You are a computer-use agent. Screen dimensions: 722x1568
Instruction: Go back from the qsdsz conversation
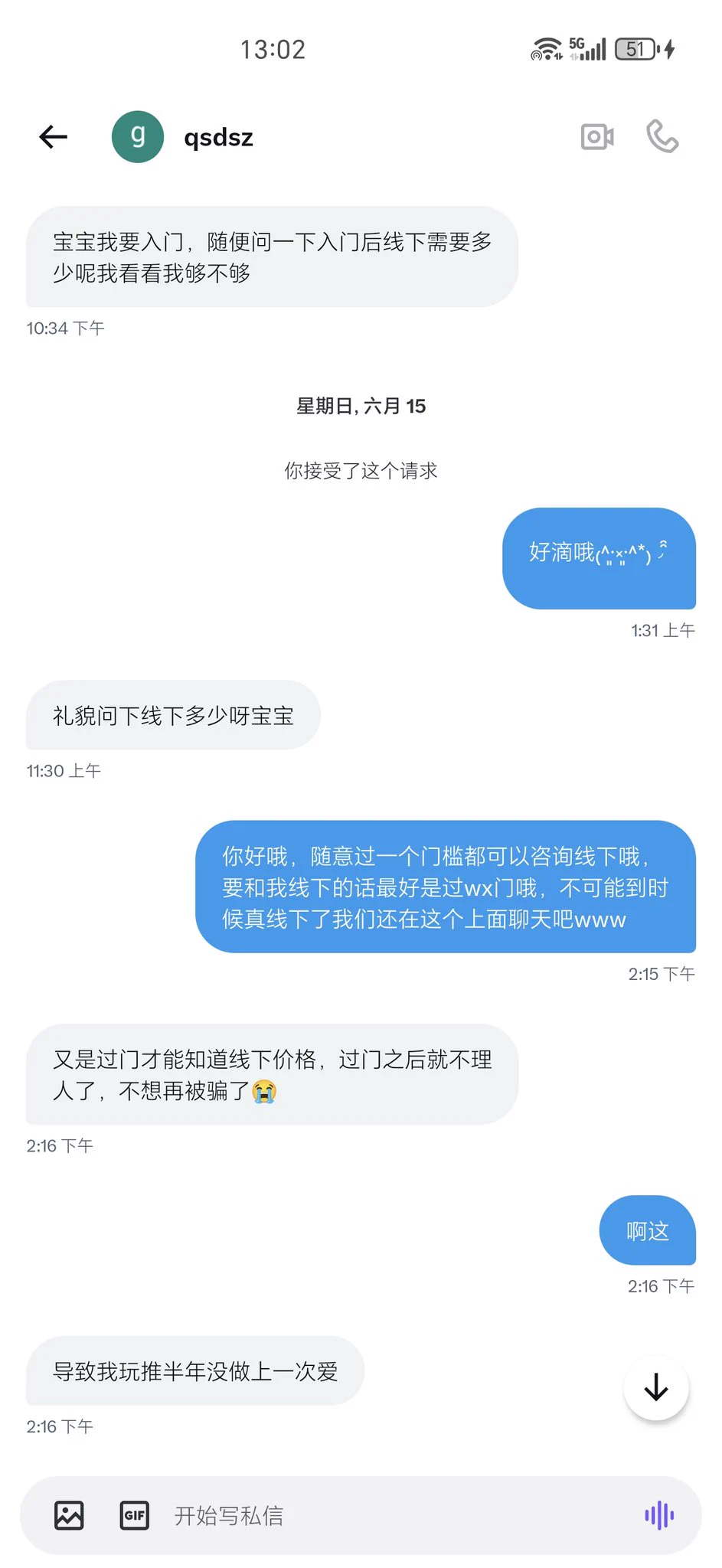(54, 137)
